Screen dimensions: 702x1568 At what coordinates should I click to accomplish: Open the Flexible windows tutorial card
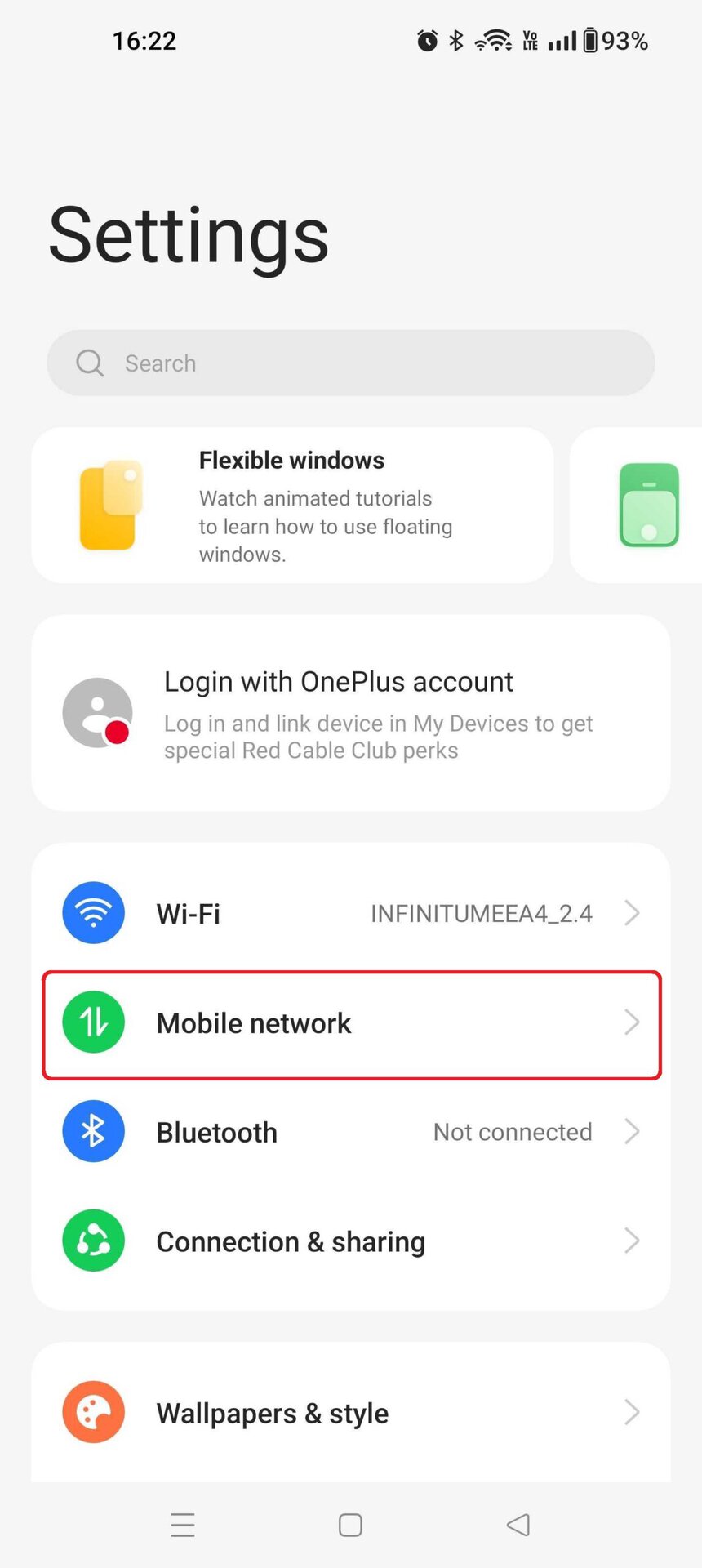click(292, 505)
